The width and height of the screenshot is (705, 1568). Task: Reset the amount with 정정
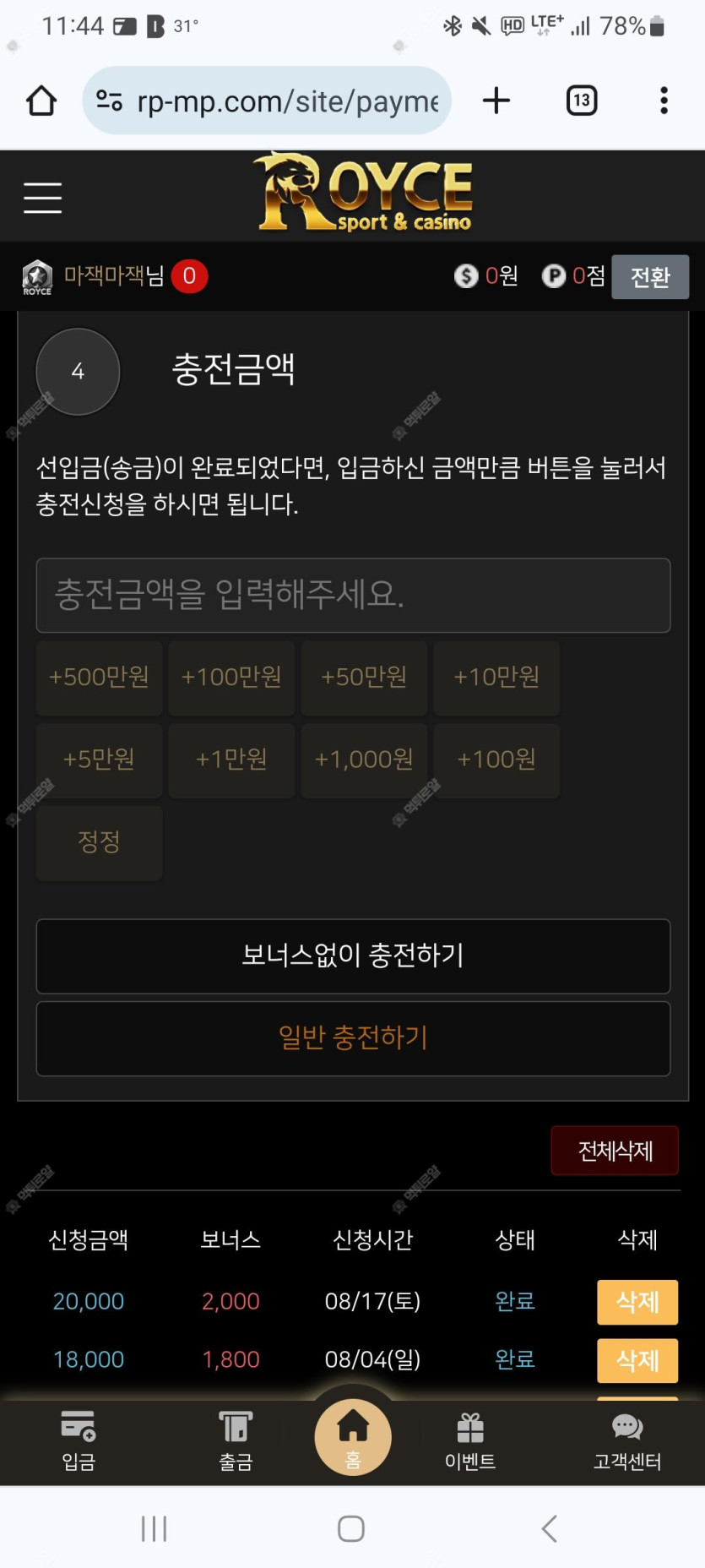click(x=99, y=842)
